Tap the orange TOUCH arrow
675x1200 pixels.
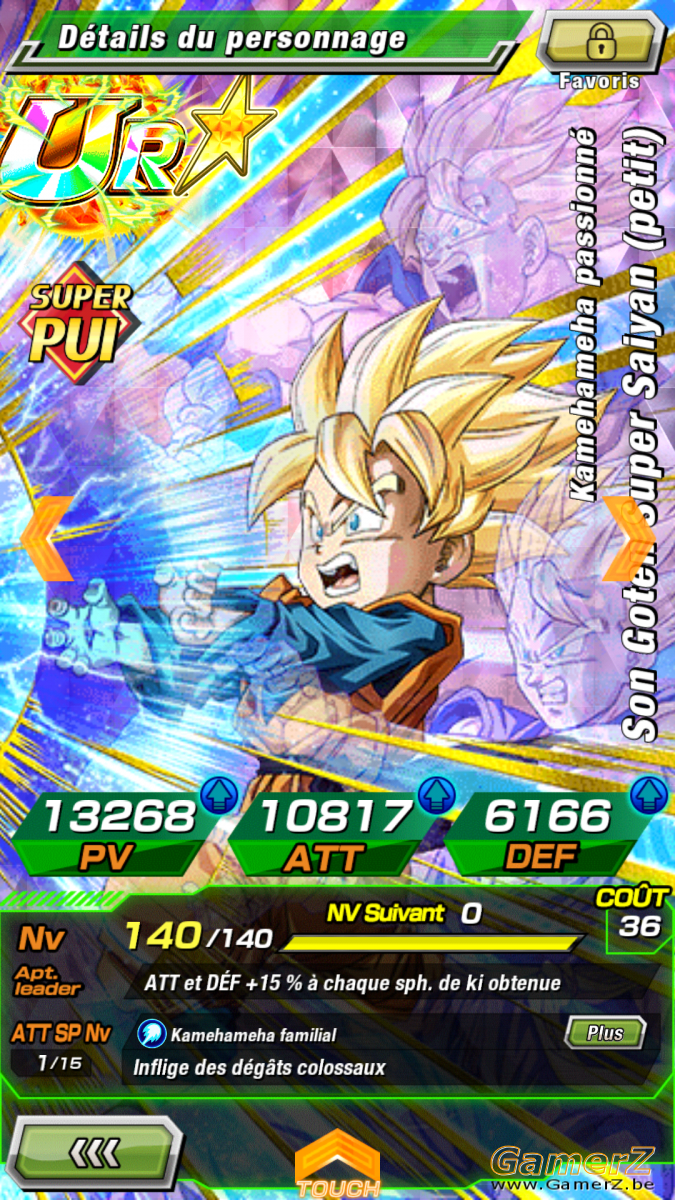(x=338, y=1166)
